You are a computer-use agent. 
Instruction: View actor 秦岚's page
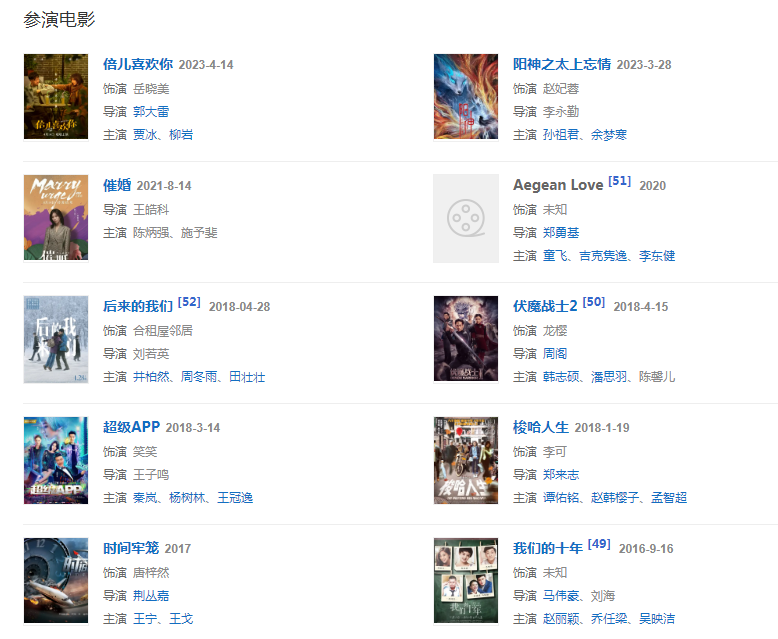[x=145, y=498]
